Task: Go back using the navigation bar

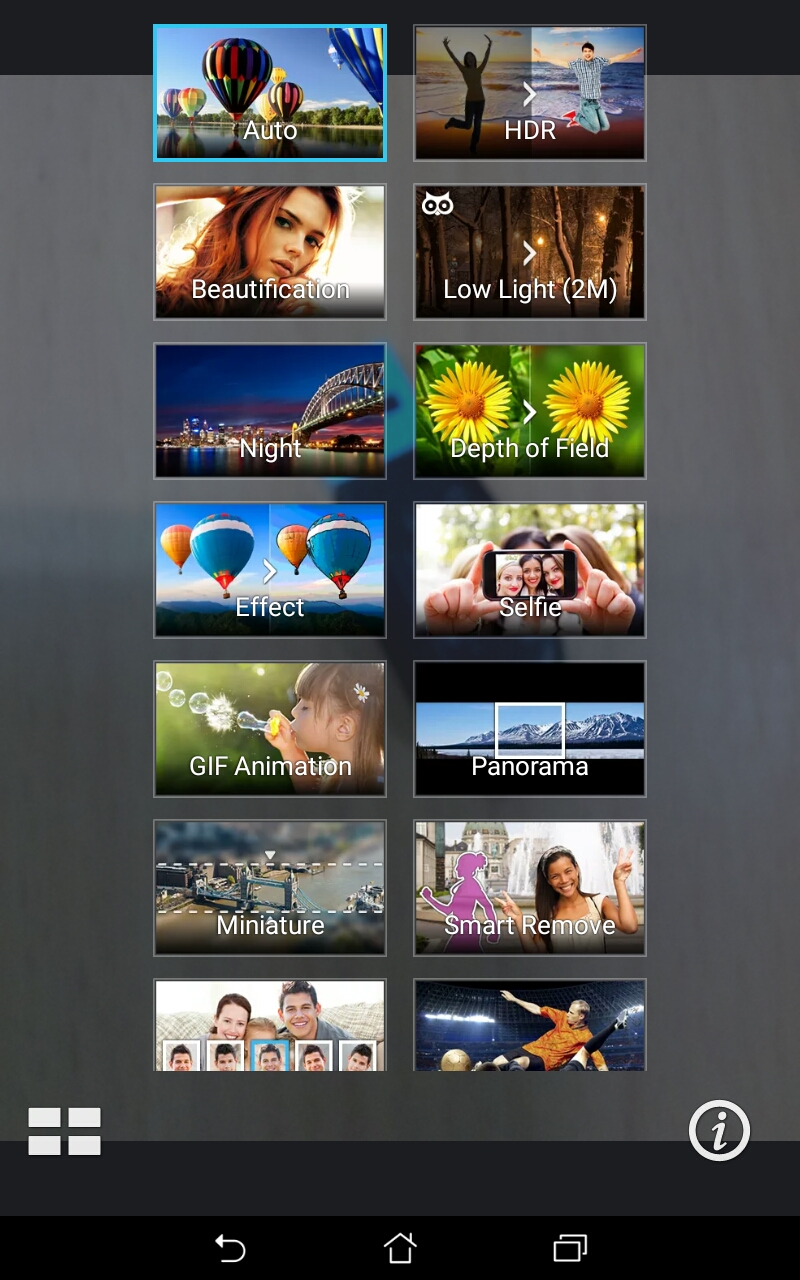Action: [230, 1248]
